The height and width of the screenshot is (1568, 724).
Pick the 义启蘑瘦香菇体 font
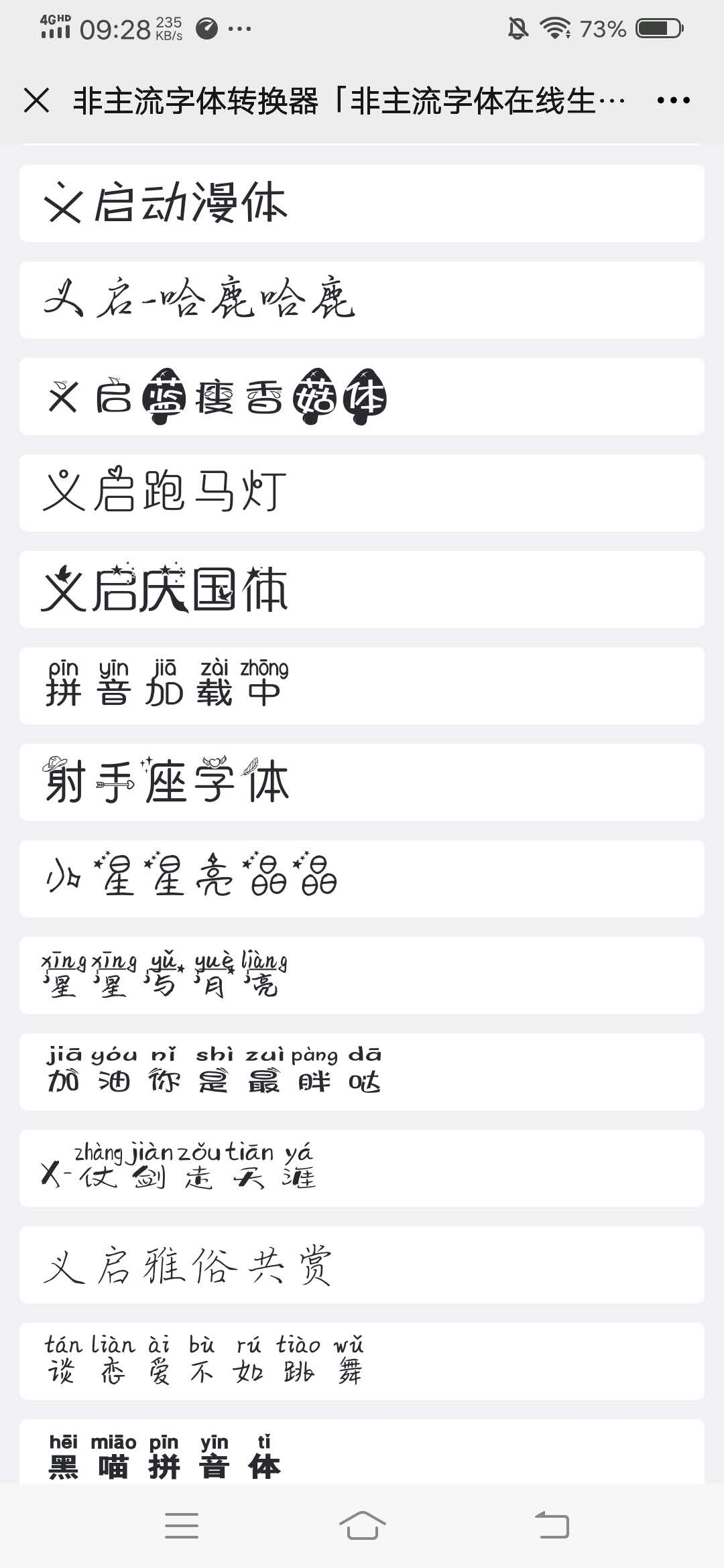(x=362, y=396)
